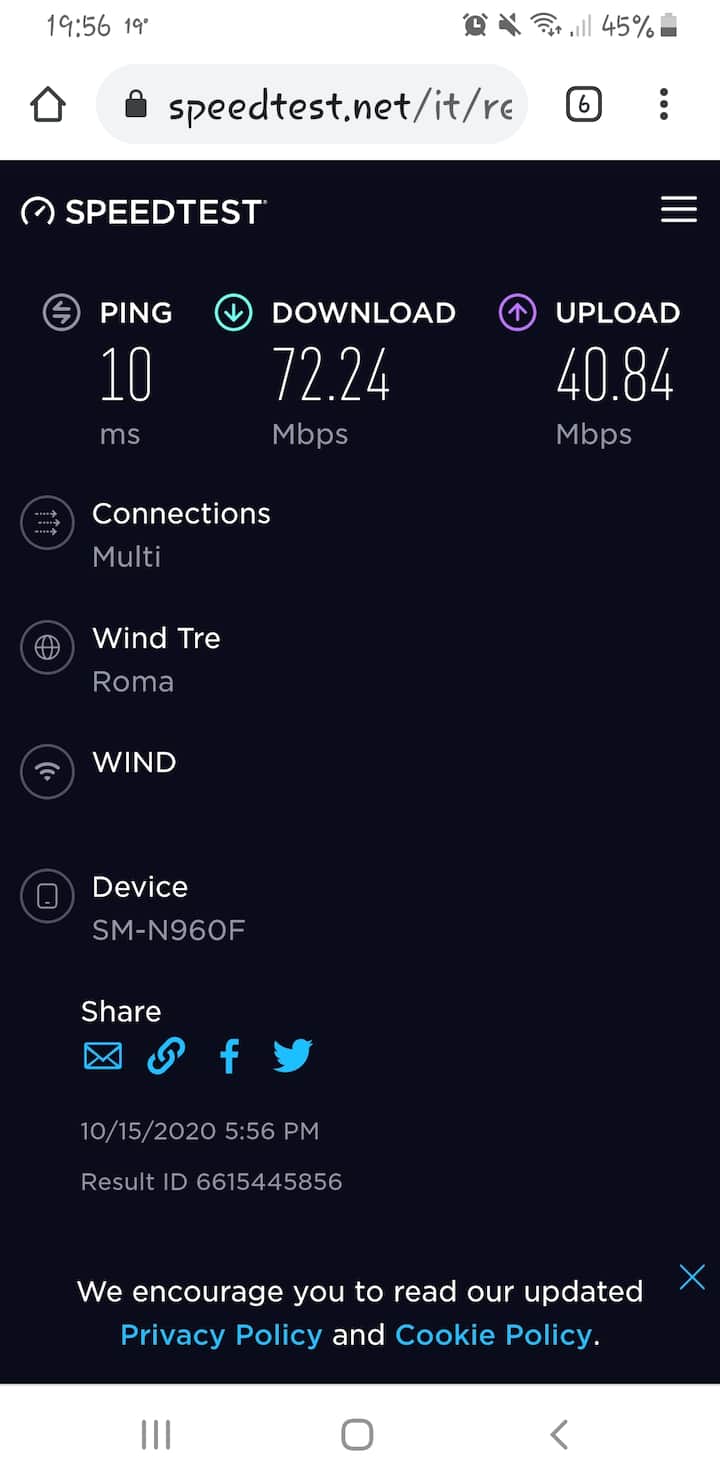Go to the Speedtest homepage via logo
Screen dimensions: 720x1480
143,211
